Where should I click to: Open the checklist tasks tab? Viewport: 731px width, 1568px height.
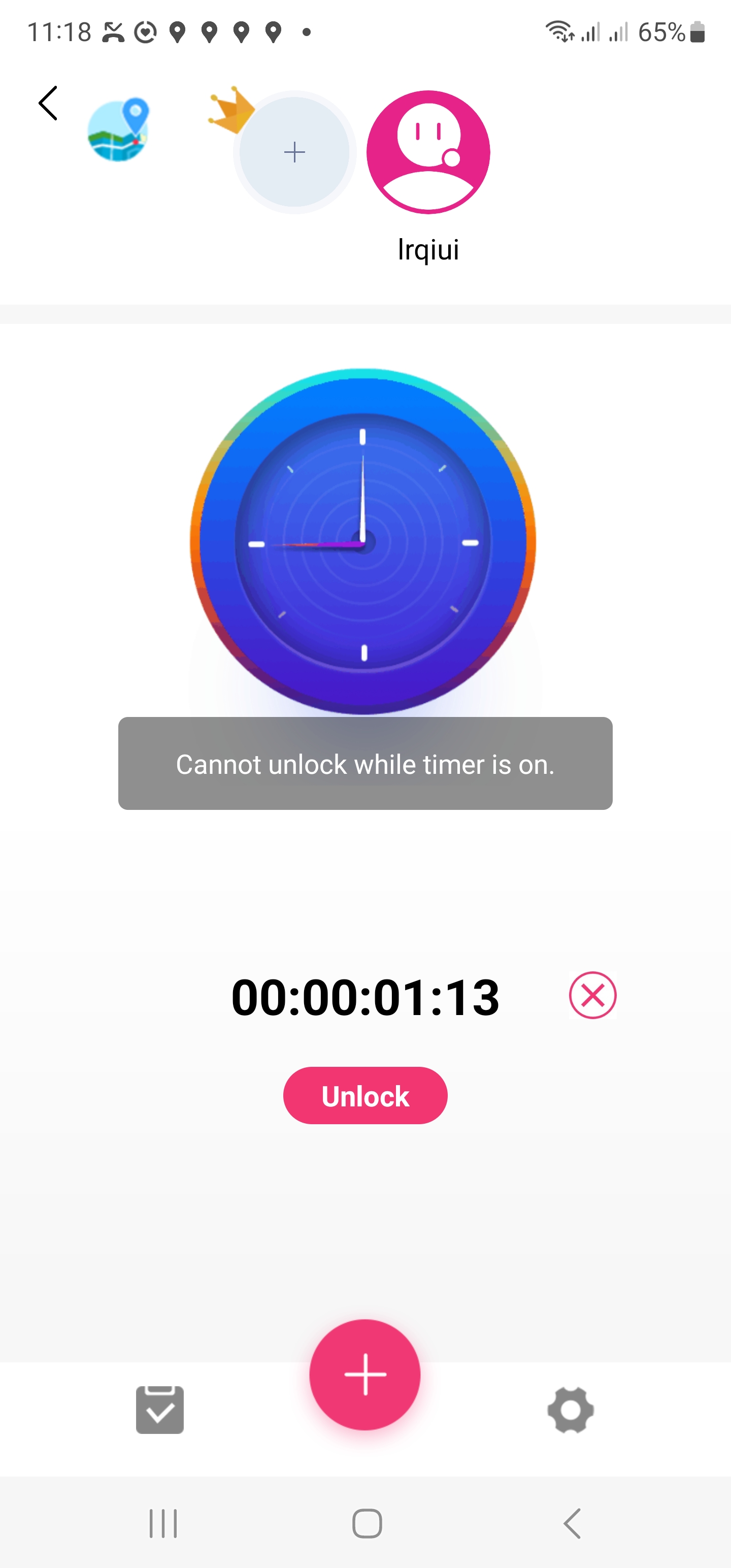pyautogui.click(x=159, y=1410)
